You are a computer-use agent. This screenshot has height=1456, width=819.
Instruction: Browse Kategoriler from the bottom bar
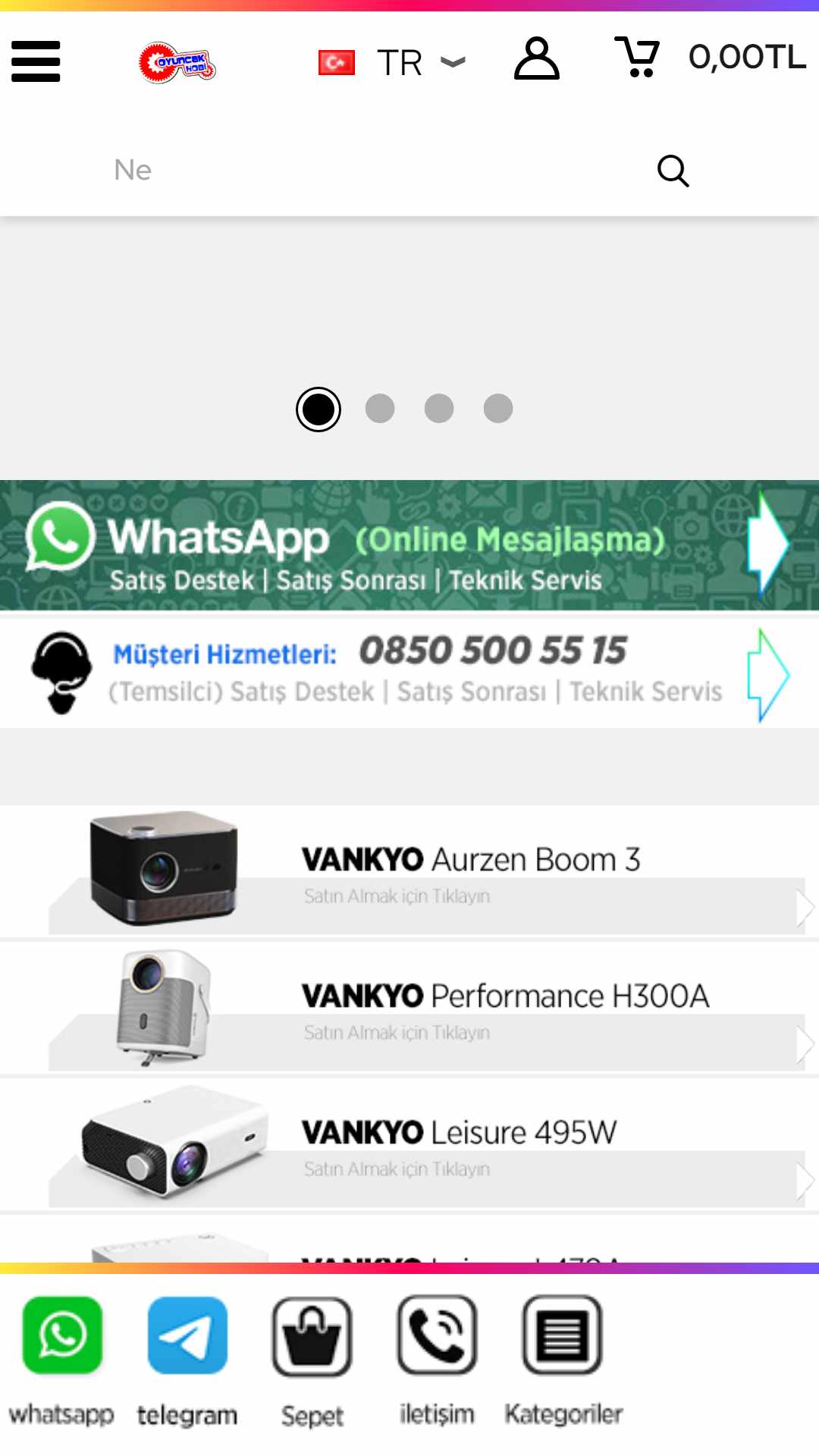[x=563, y=1357]
